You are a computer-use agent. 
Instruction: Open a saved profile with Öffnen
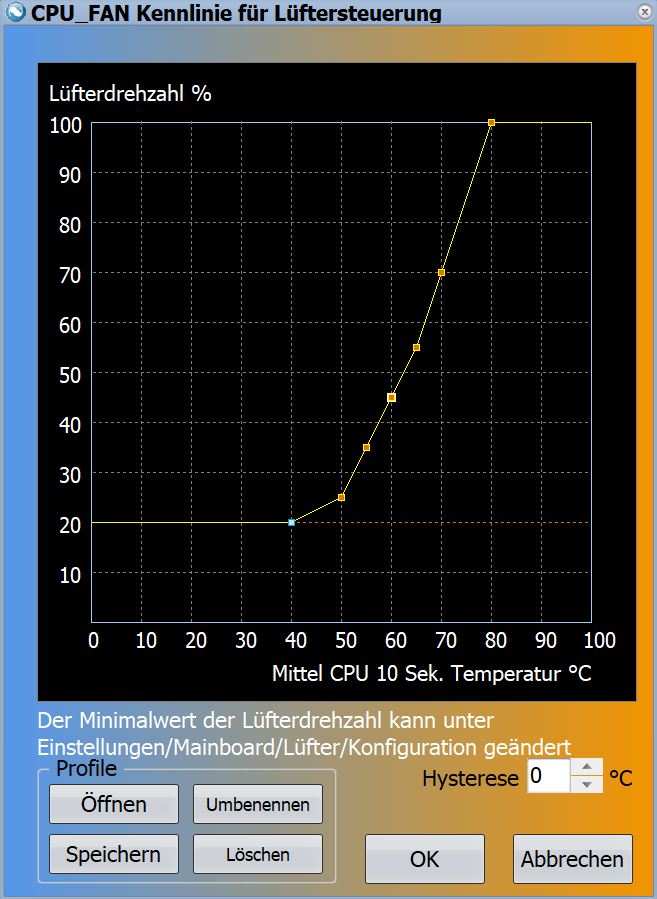(114, 804)
